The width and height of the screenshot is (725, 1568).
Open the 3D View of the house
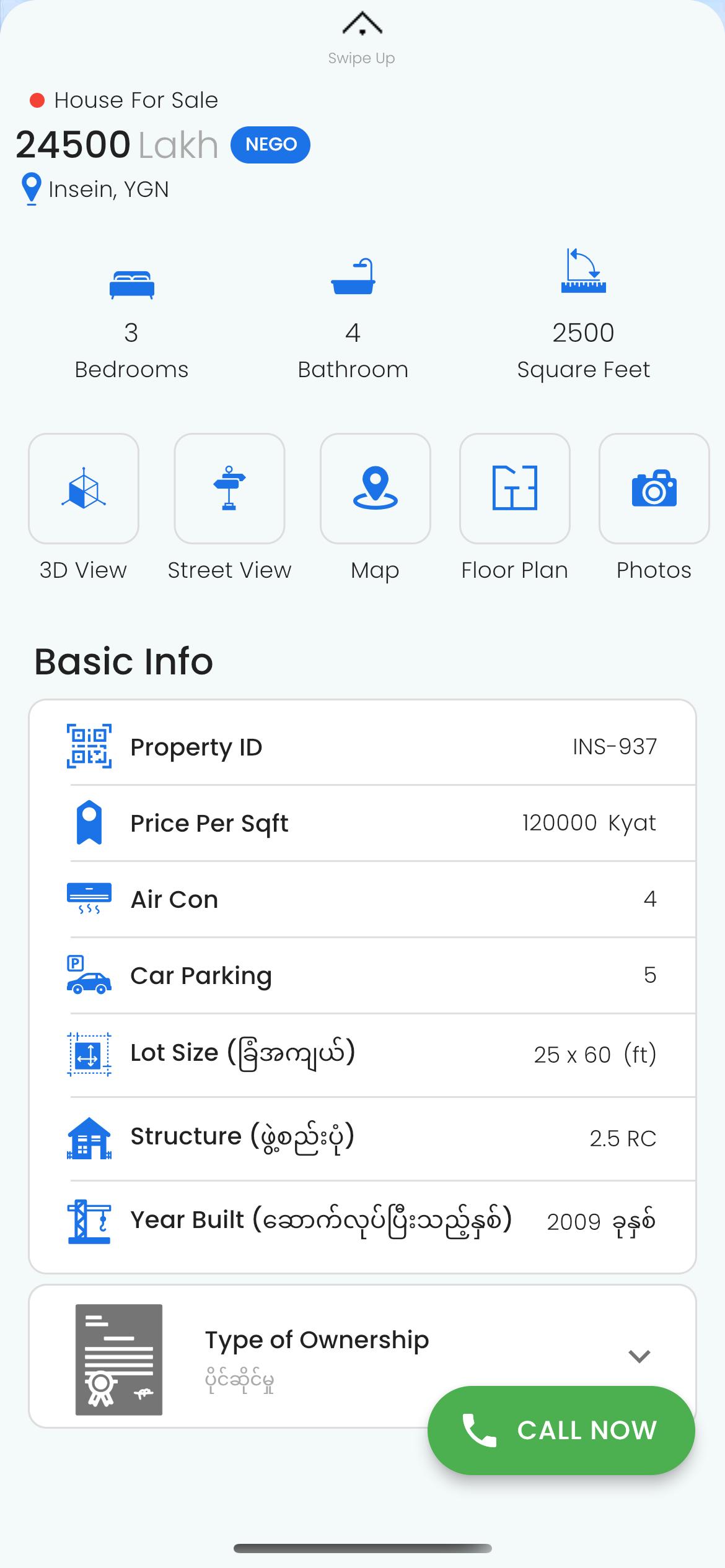pos(84,489)
